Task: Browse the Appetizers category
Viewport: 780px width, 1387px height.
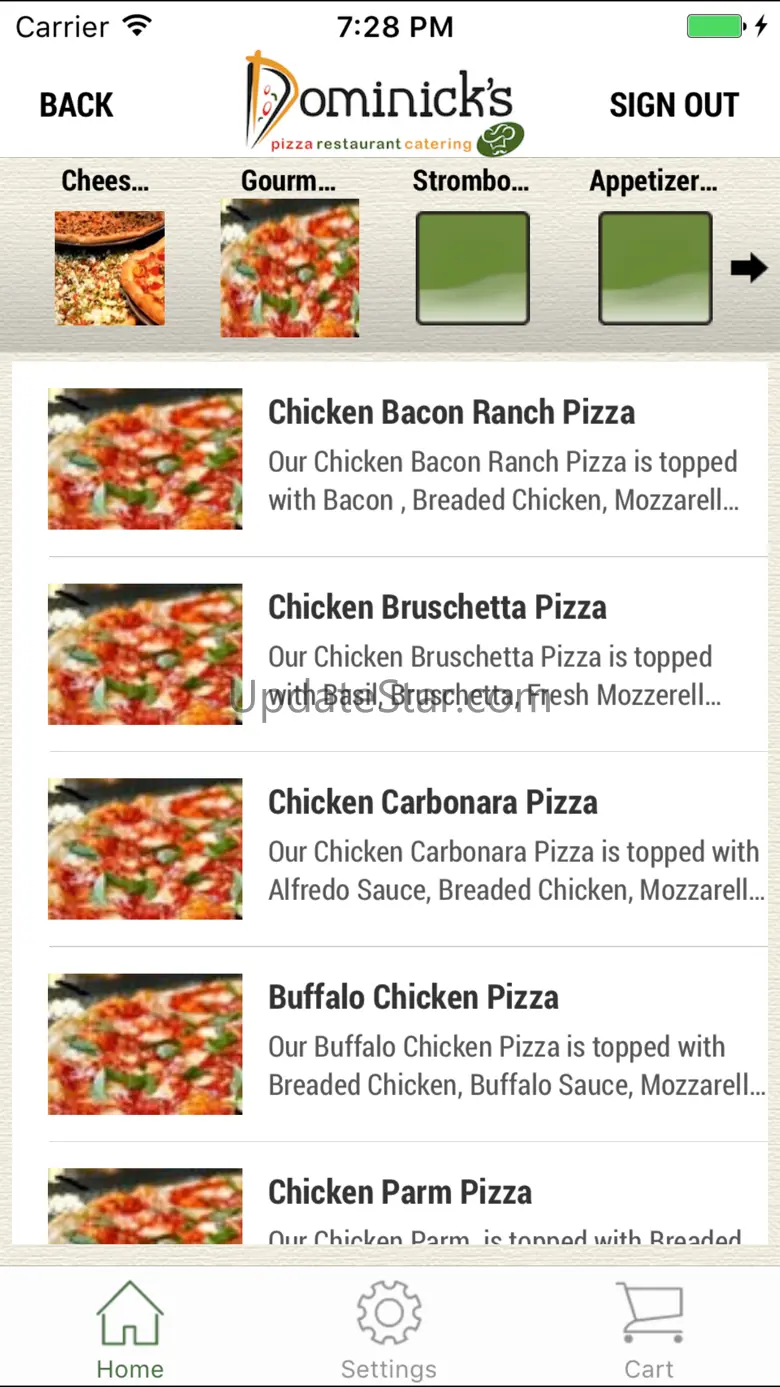Action: tap(655, 267)
